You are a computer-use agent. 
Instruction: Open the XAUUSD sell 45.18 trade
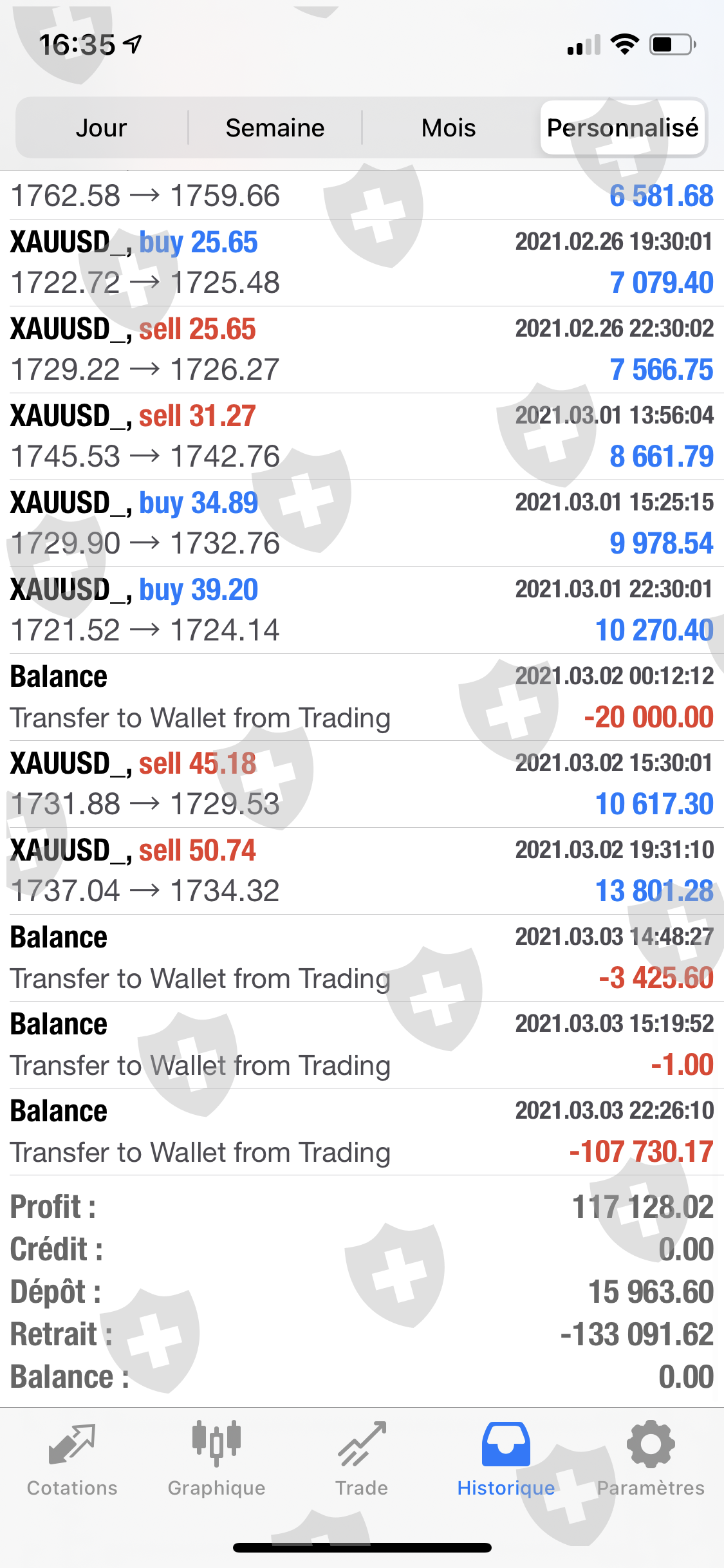point(362,784)
